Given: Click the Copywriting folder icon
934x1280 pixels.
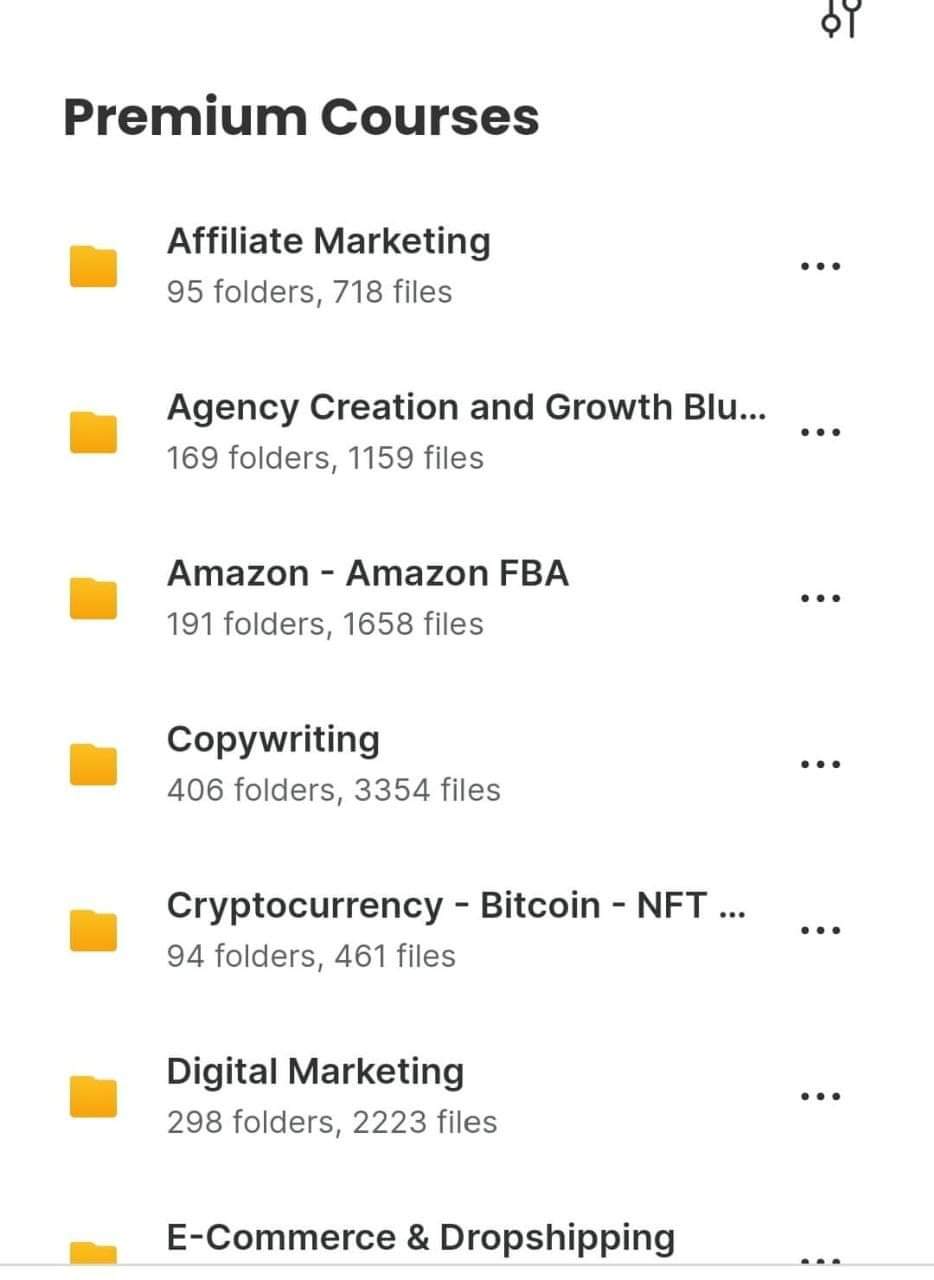Looking at the screenshot, I should pyautogui.click(x=93, y=763).
